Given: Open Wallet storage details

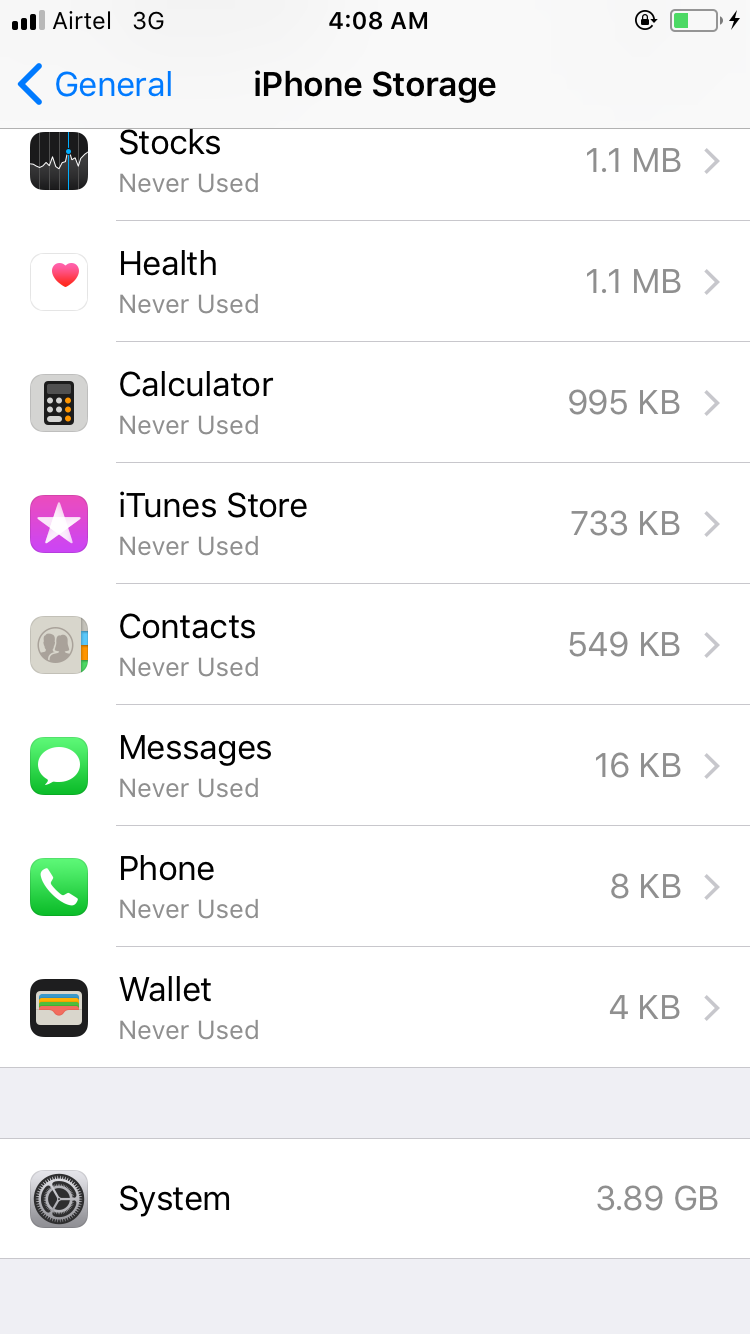Looking at the screenshot, I should [x=375, y=1008].
